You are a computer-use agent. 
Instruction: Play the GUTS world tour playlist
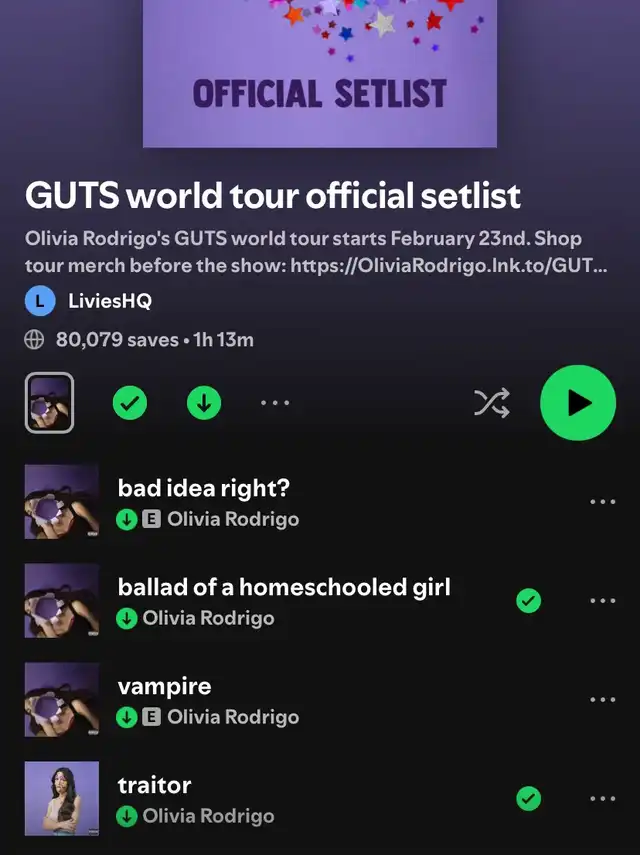(578, 403)
